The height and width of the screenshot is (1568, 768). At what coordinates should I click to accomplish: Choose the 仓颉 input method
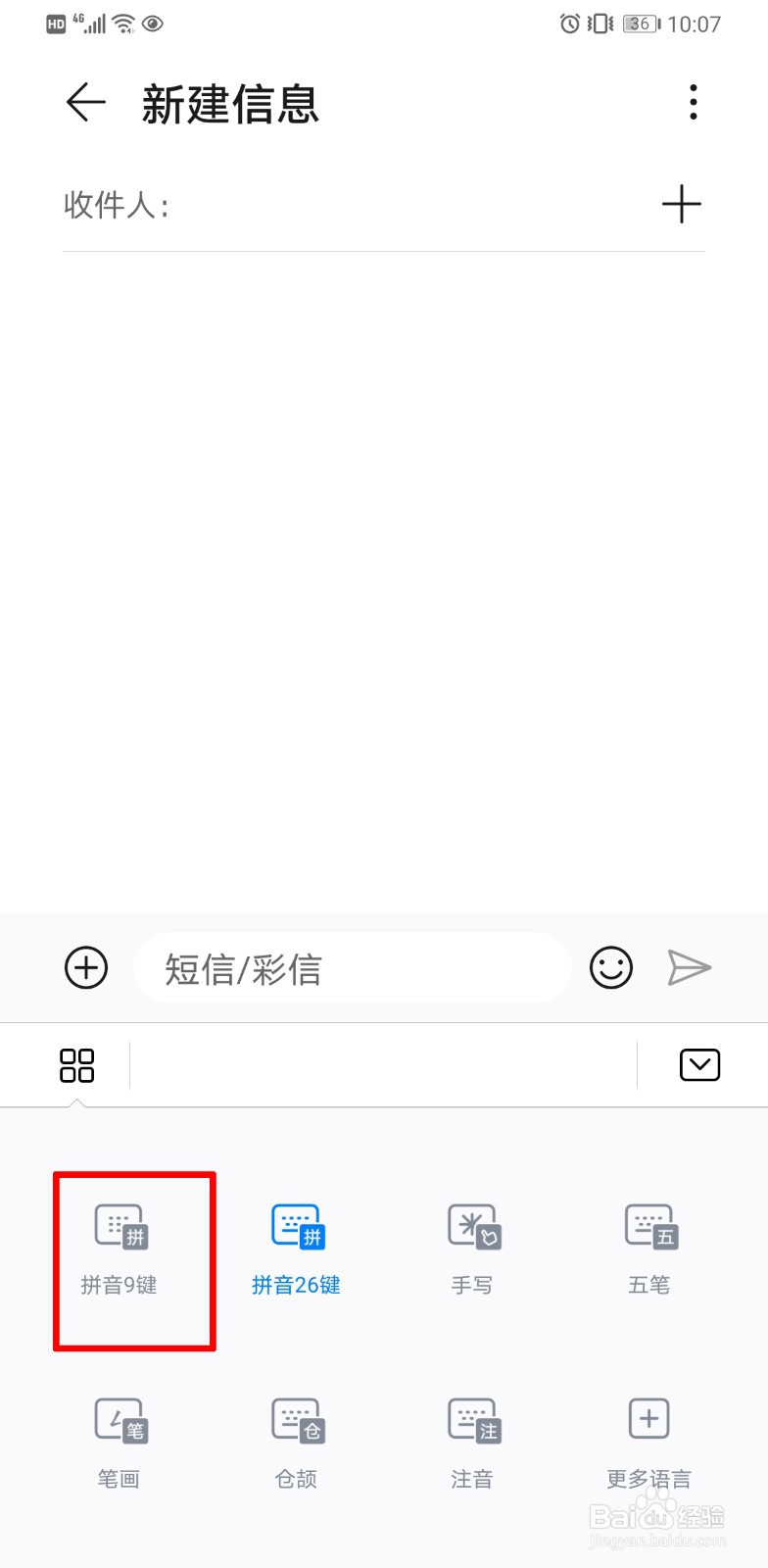(x=296, y=1443)
